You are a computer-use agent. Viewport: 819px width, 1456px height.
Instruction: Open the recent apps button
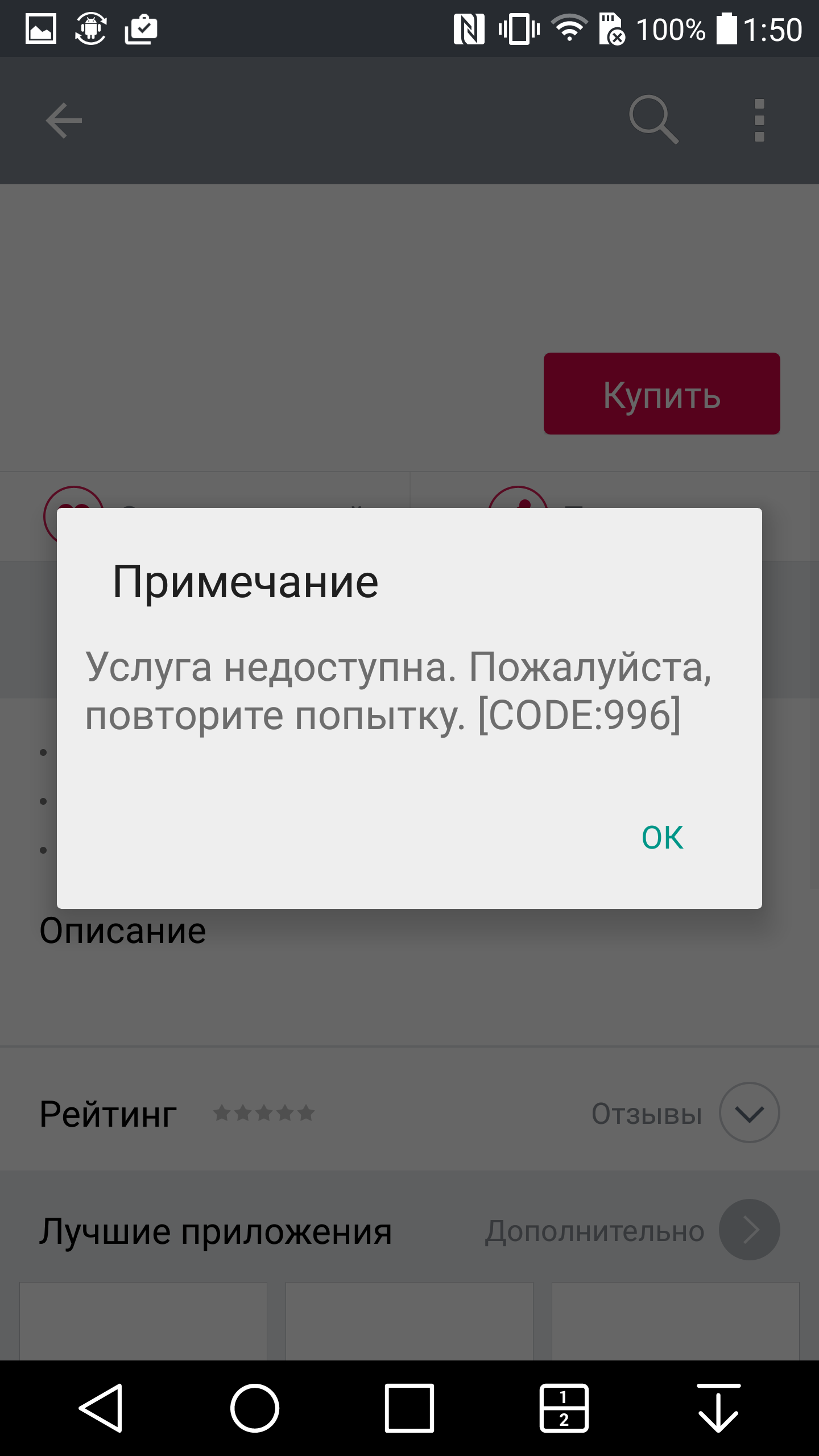(x=409, y=1408)
